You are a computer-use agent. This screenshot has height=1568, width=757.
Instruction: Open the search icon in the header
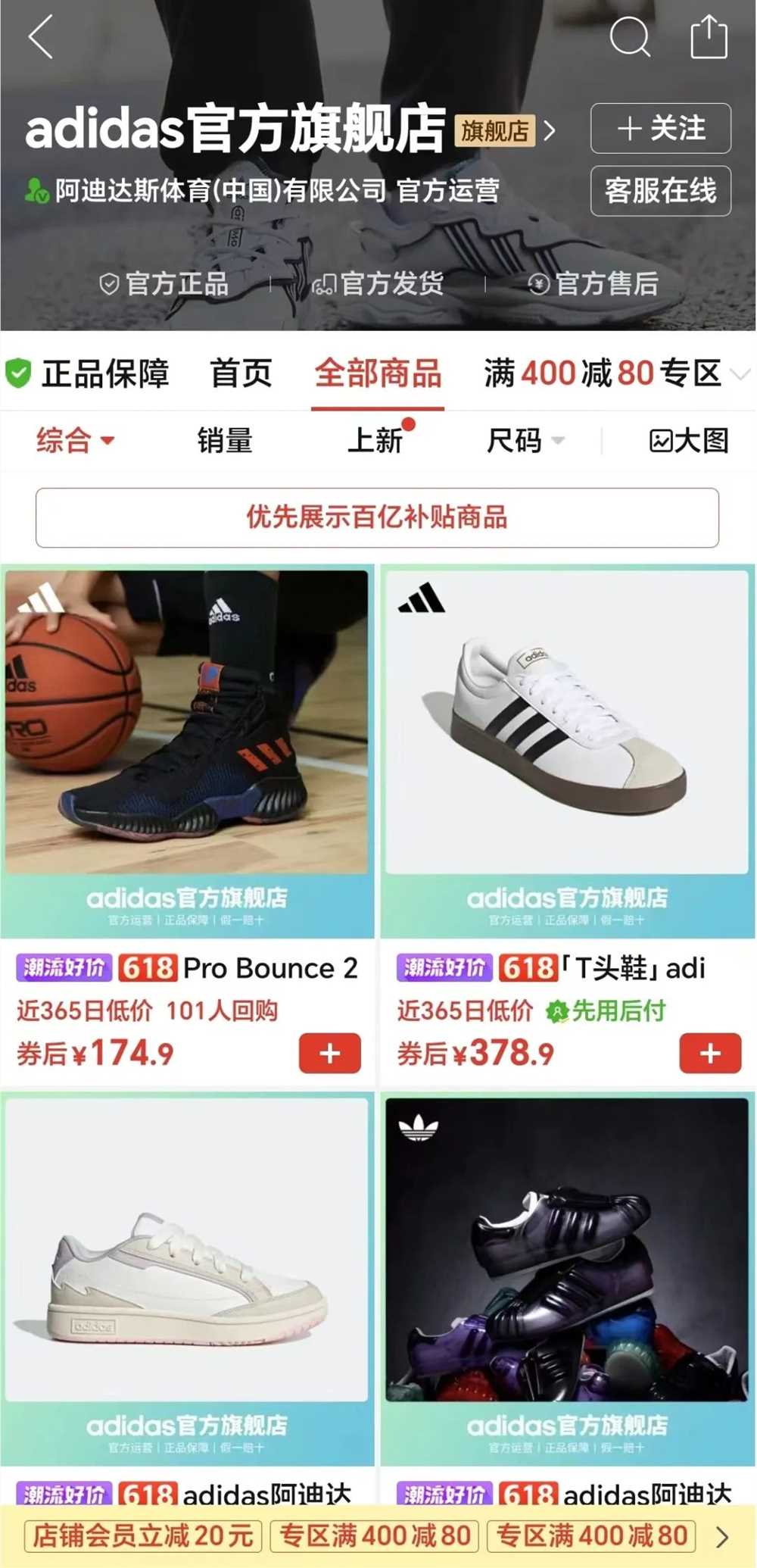[x=631, y=36]
